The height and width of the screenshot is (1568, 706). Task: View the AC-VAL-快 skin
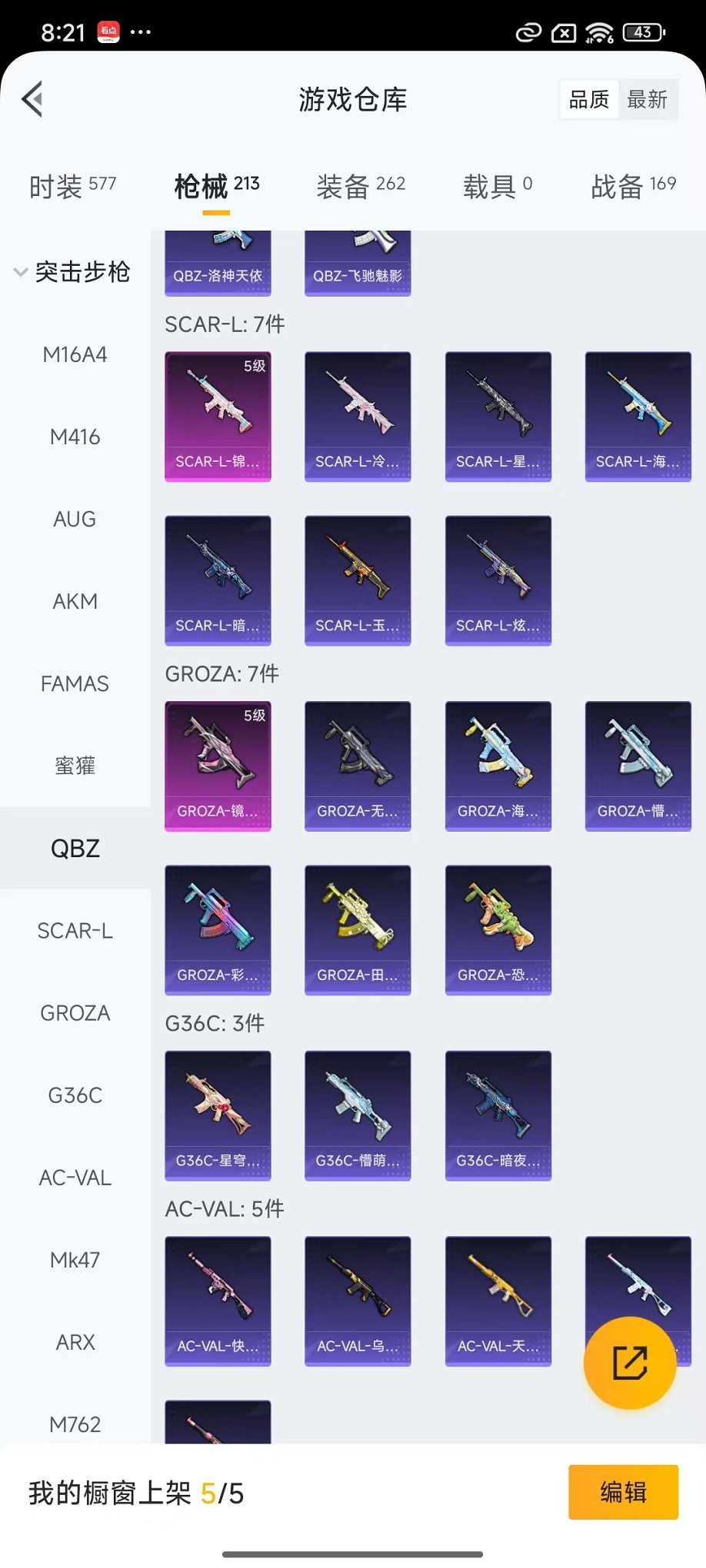pos(218,1301)
